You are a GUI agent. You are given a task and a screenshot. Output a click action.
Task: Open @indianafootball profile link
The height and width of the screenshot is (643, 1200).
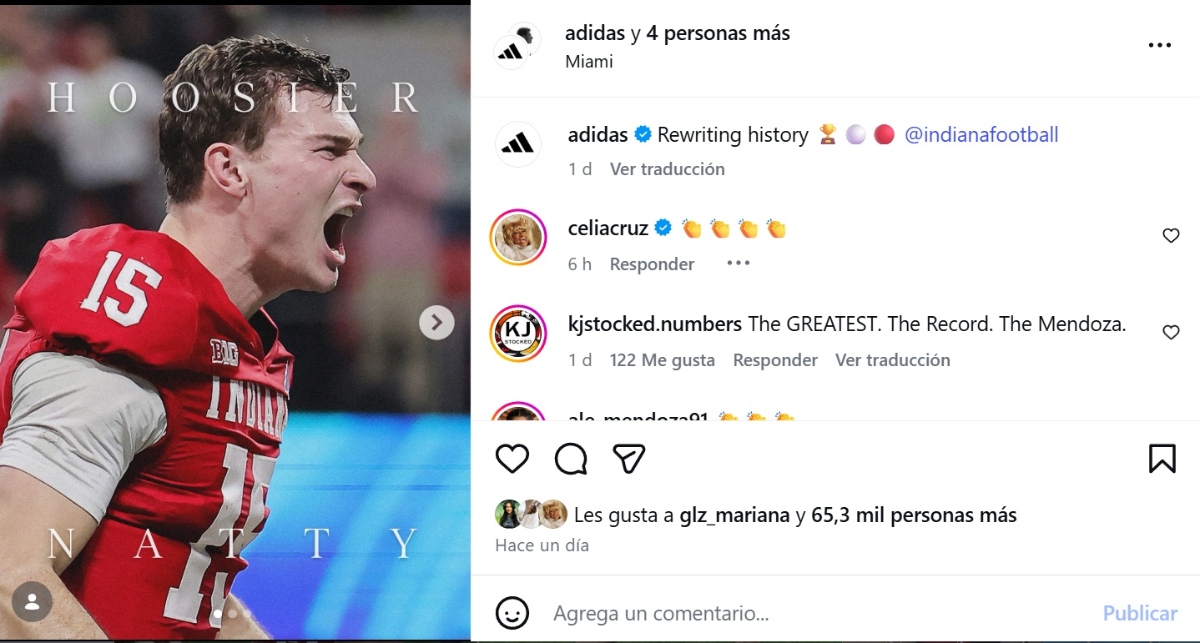981,135
